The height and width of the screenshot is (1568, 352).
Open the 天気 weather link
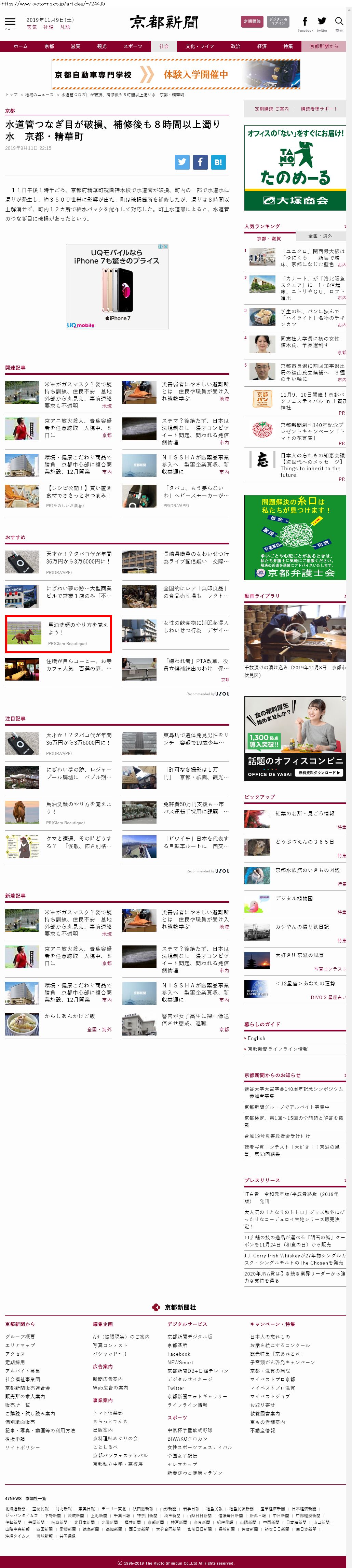[x=32, y=27]
